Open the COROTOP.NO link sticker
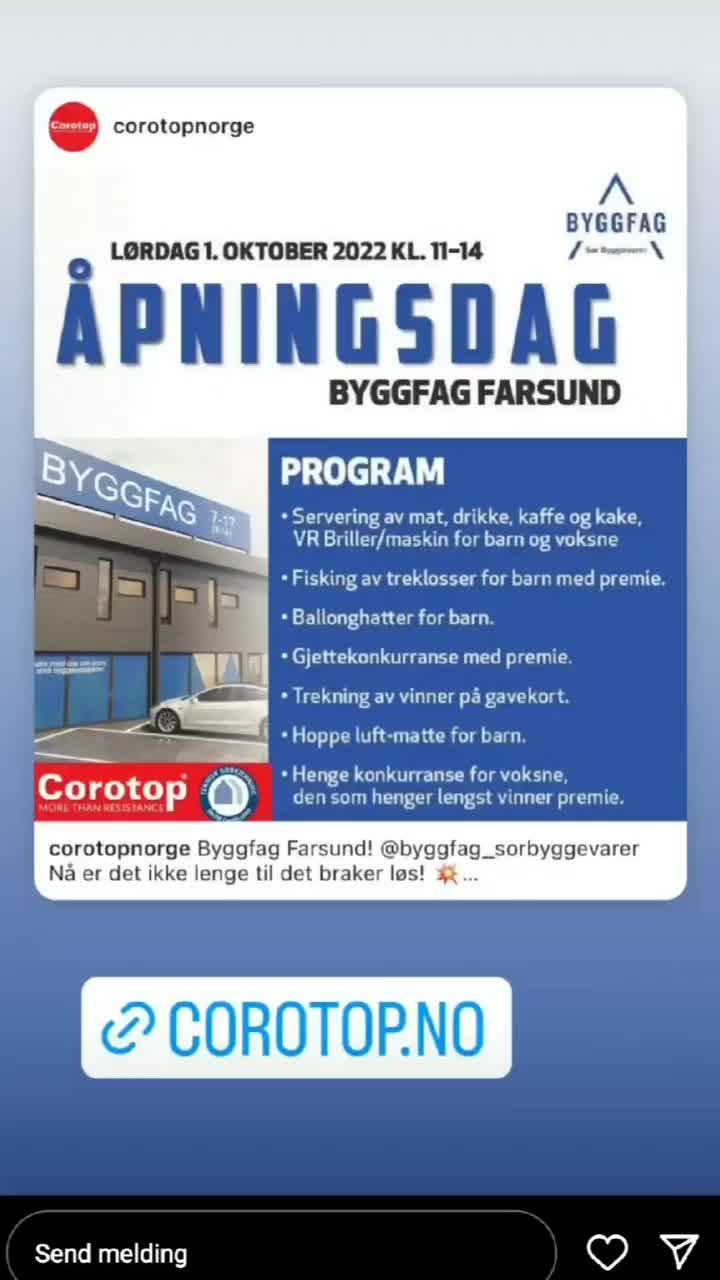Image resolution: width=720 pixels, height=1280 pixels. click(x=296, y=1027)
